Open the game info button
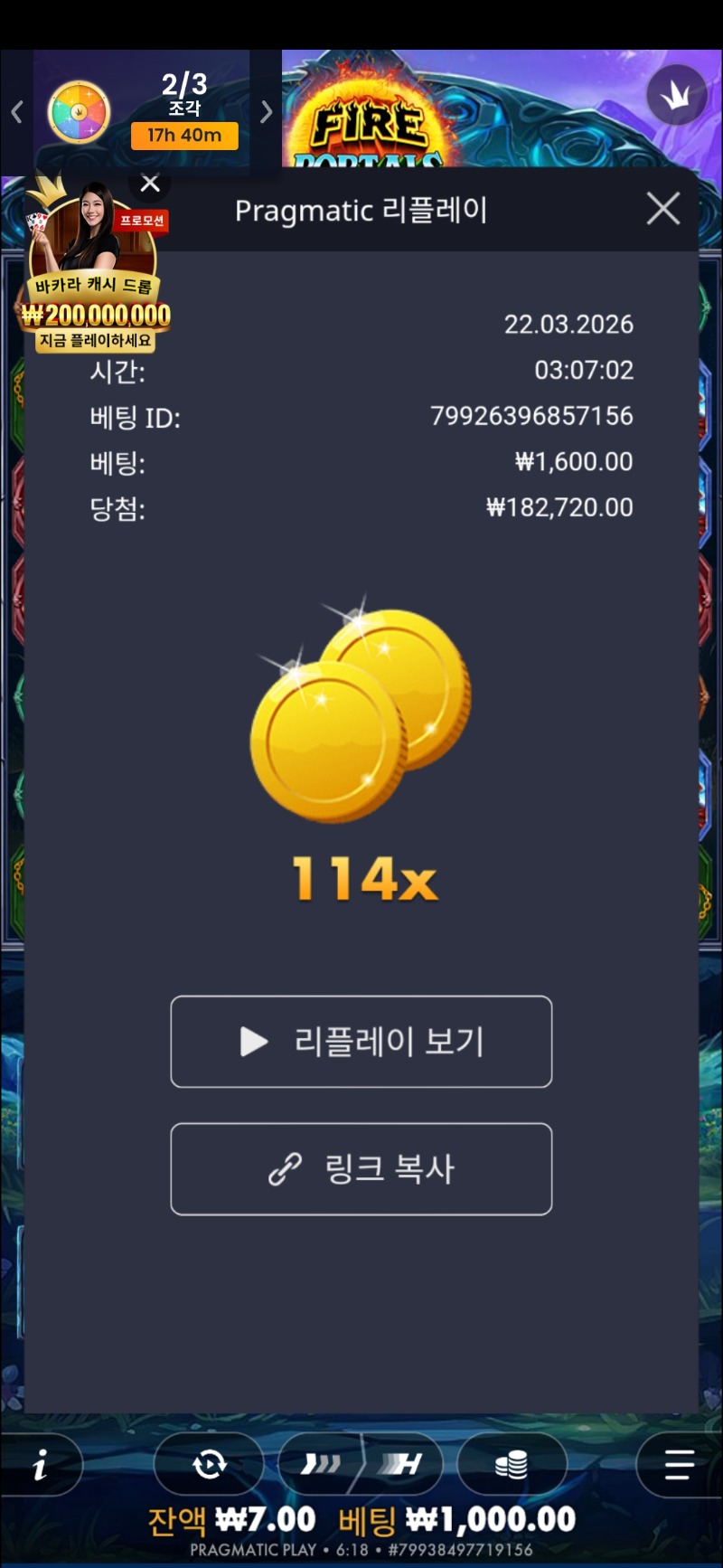 point(41,1465)
